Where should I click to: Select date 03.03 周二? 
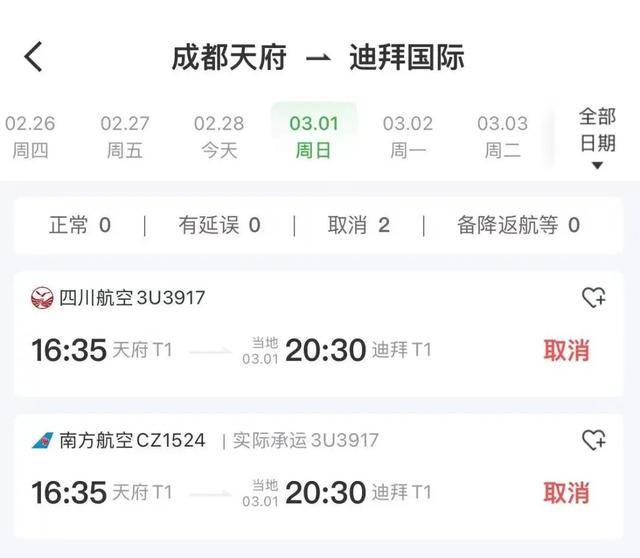coord(502,137)
